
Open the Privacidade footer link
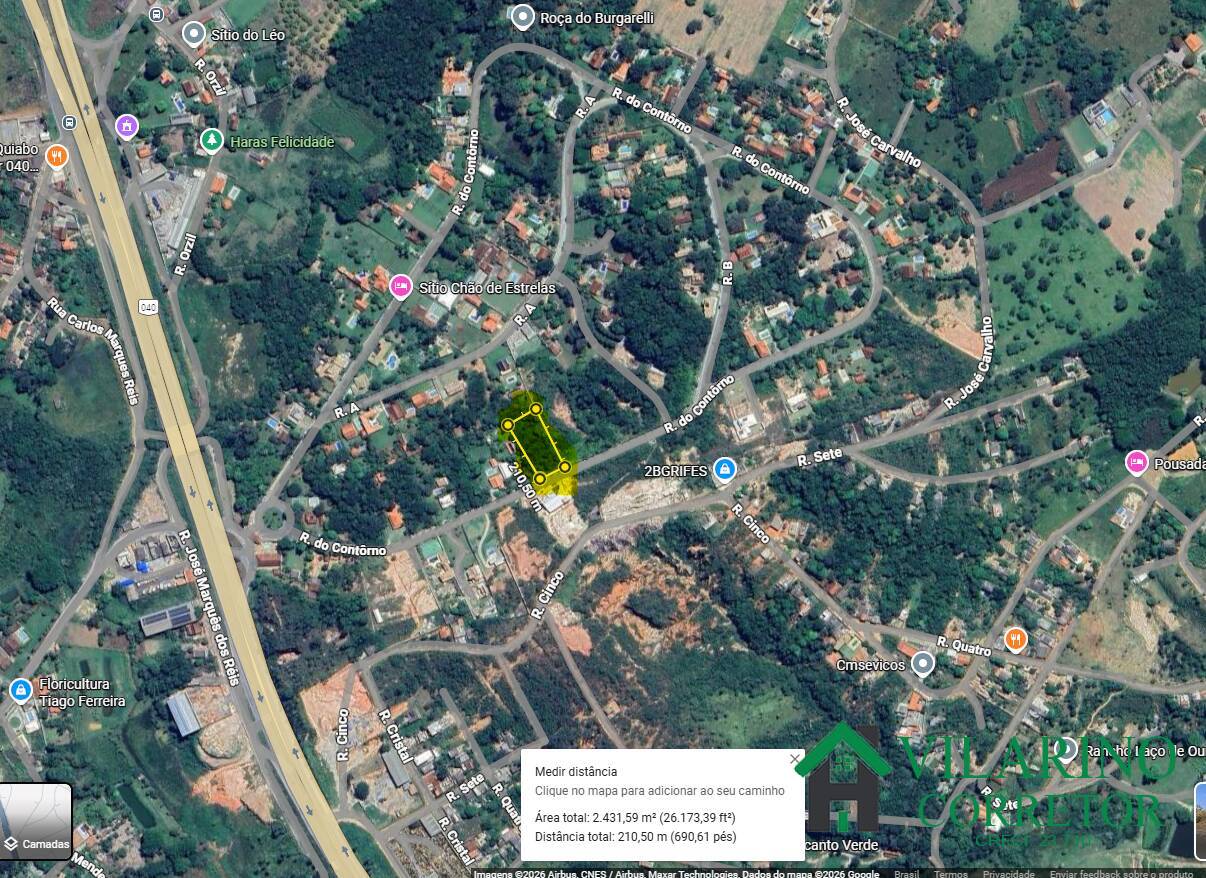1008,873
